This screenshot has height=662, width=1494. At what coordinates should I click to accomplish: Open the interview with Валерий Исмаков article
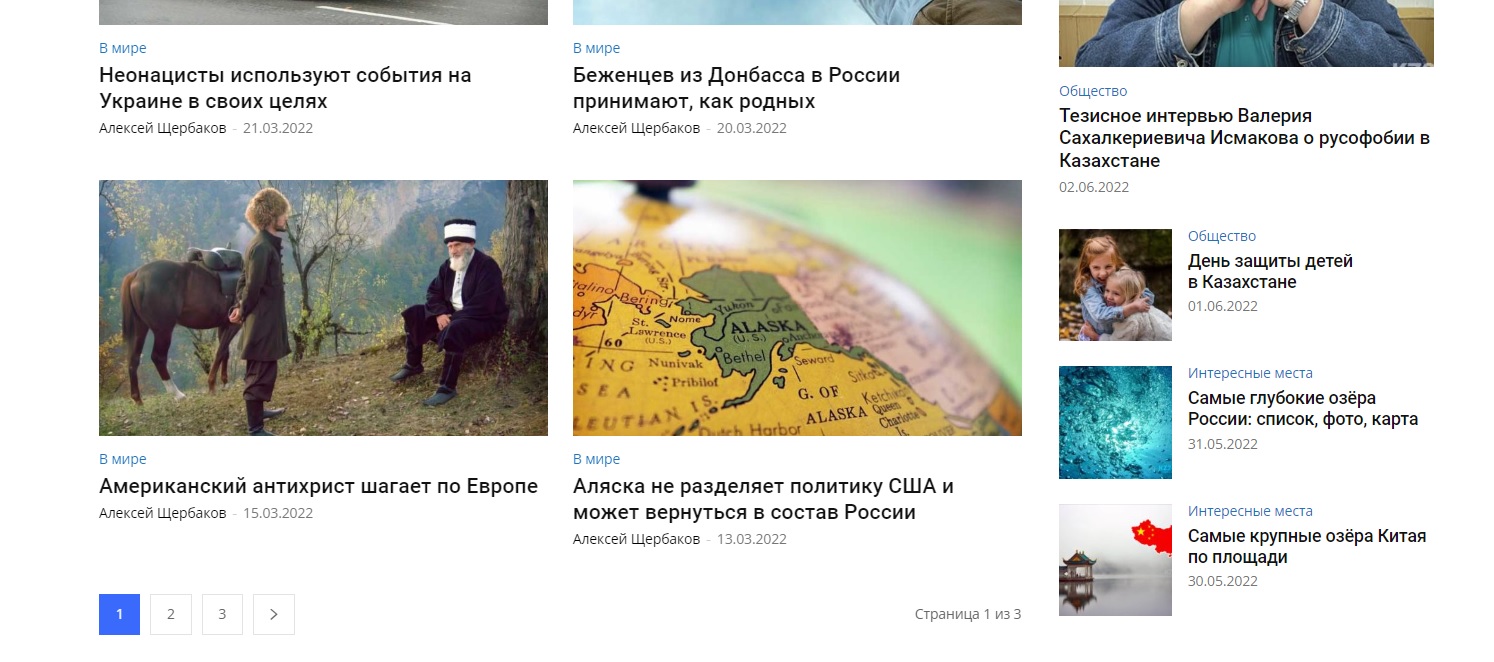1245,138
